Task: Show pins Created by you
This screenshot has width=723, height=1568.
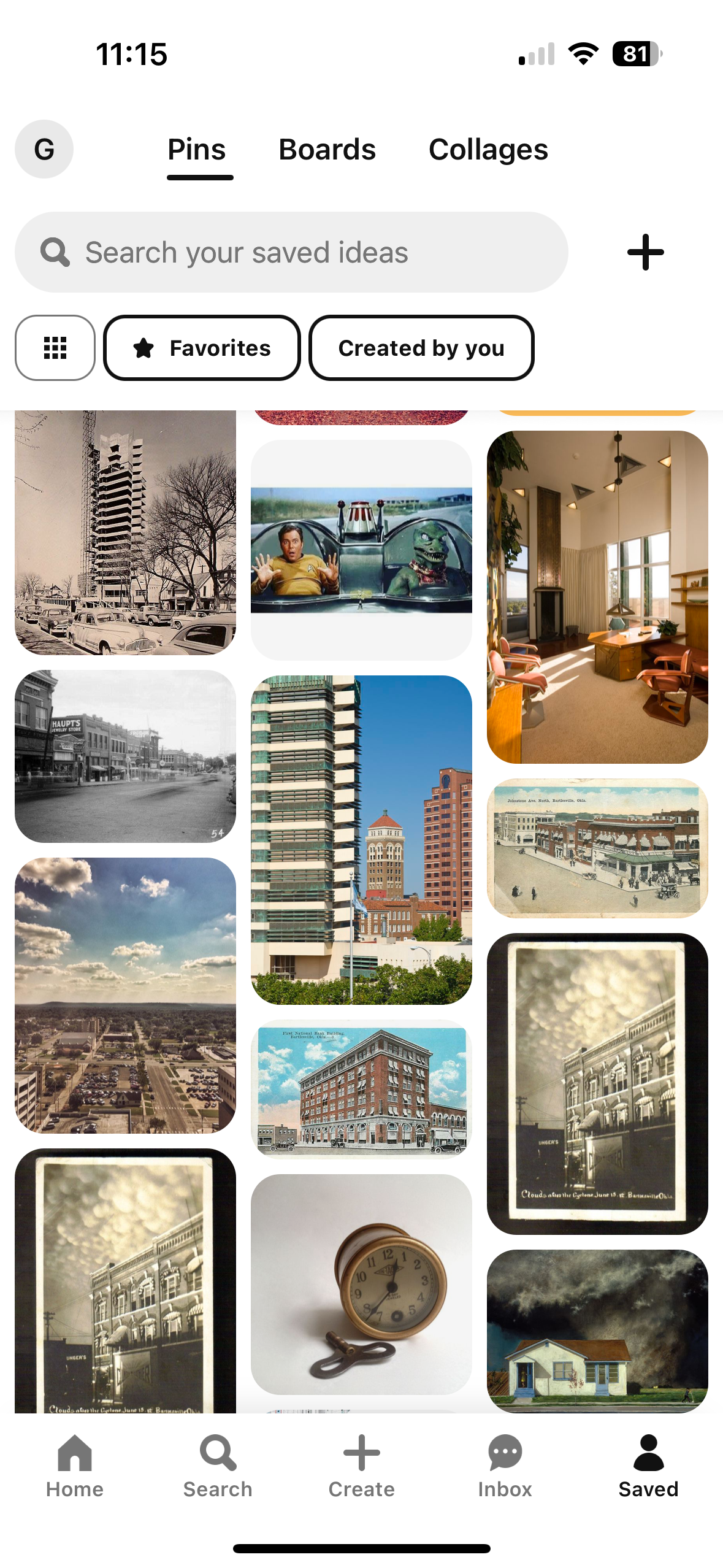Action: coord(421,348)
